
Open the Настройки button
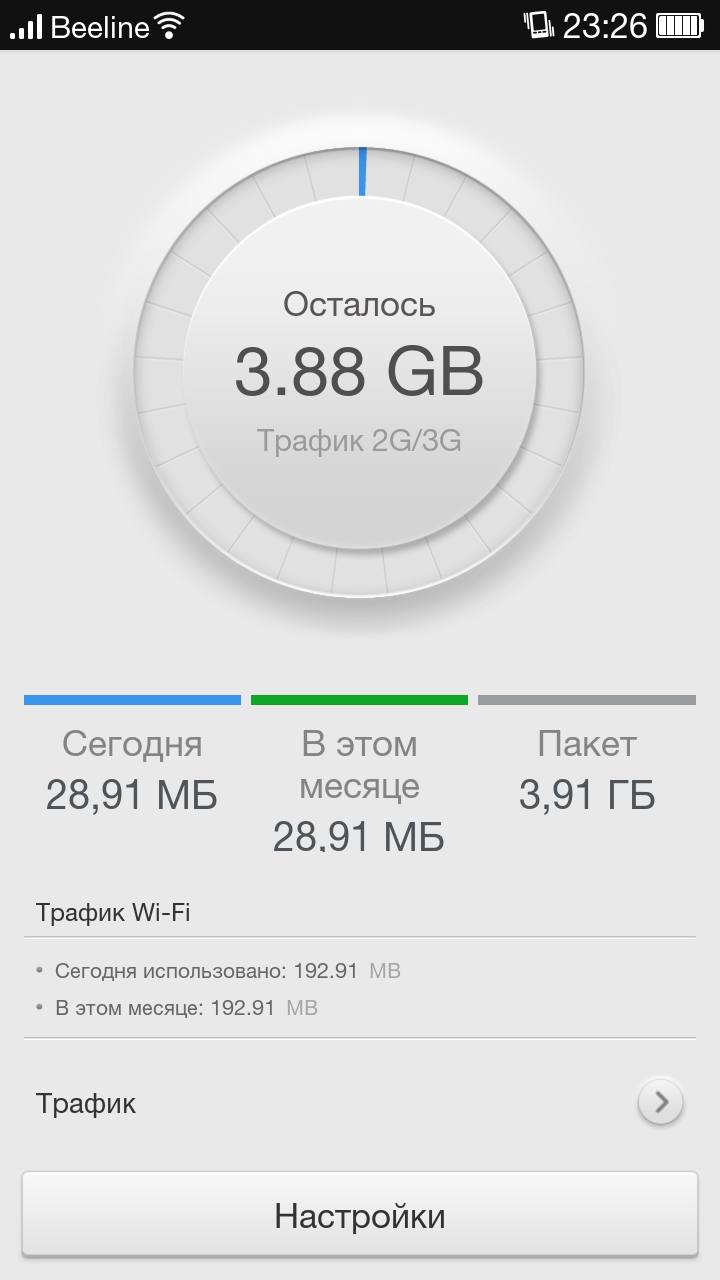coord(360,1215)
